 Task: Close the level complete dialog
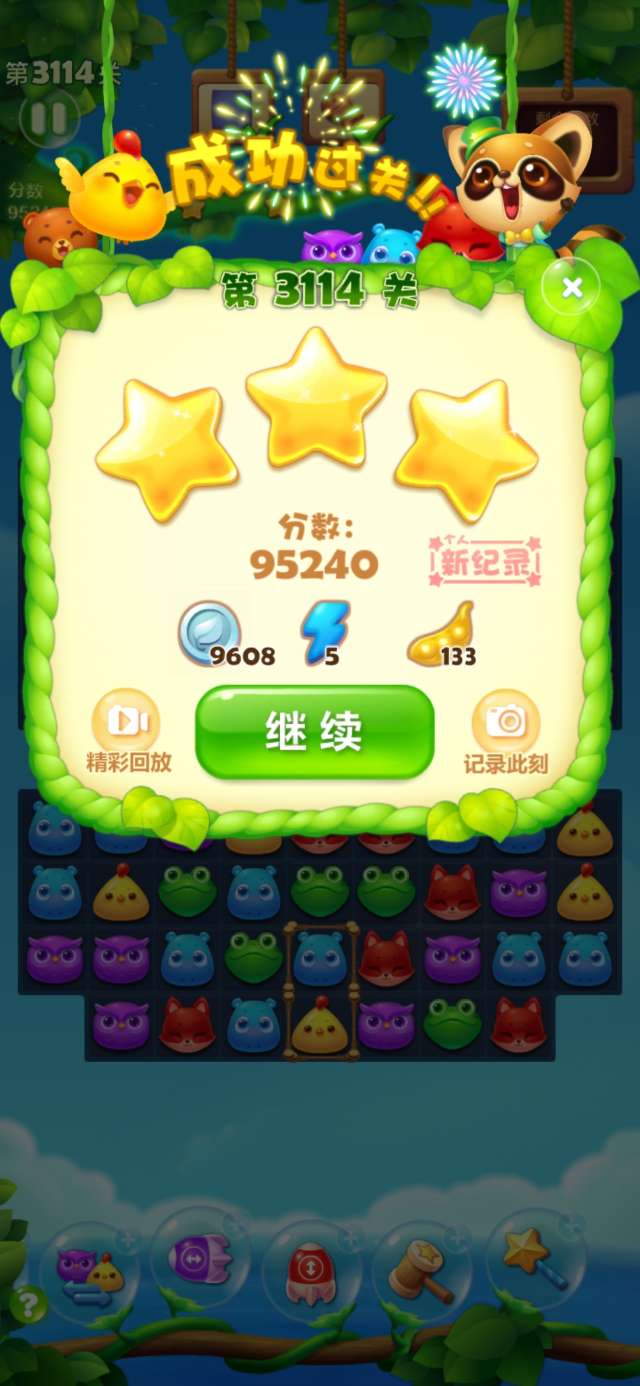(572, 288)
